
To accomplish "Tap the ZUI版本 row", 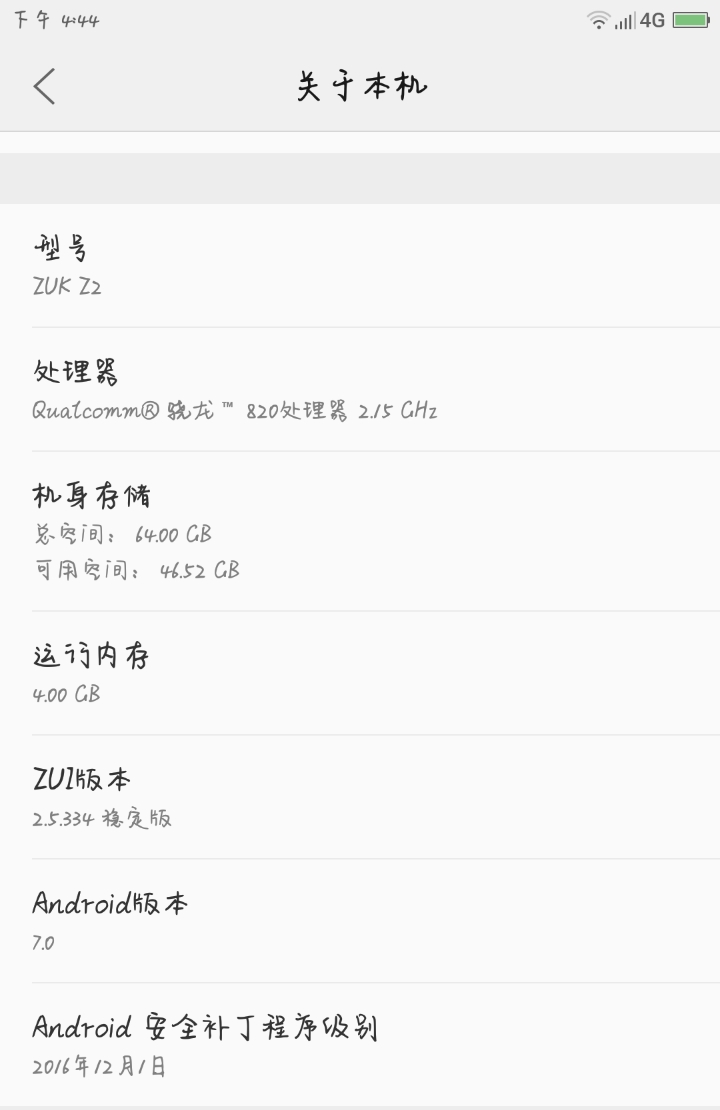I will click(x=360, y=797).
